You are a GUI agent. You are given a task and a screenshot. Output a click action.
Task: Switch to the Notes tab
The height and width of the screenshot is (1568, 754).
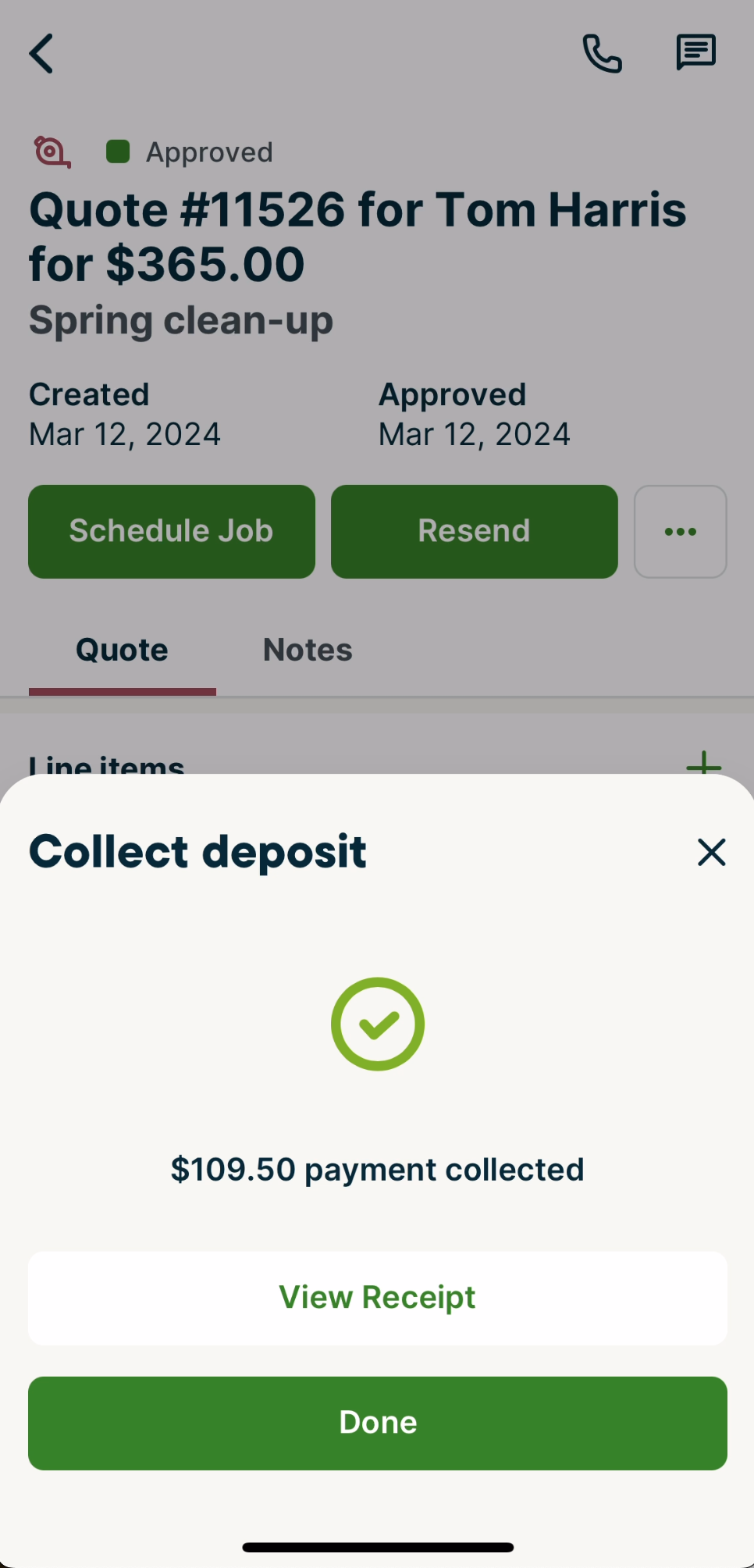click(308, 650)
